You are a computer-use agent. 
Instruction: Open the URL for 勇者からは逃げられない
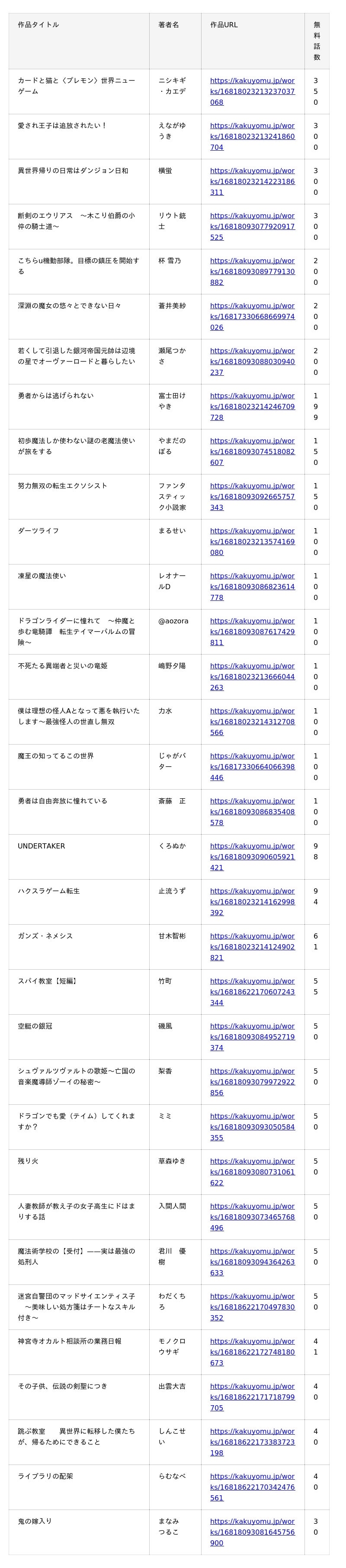coord(252,407)
